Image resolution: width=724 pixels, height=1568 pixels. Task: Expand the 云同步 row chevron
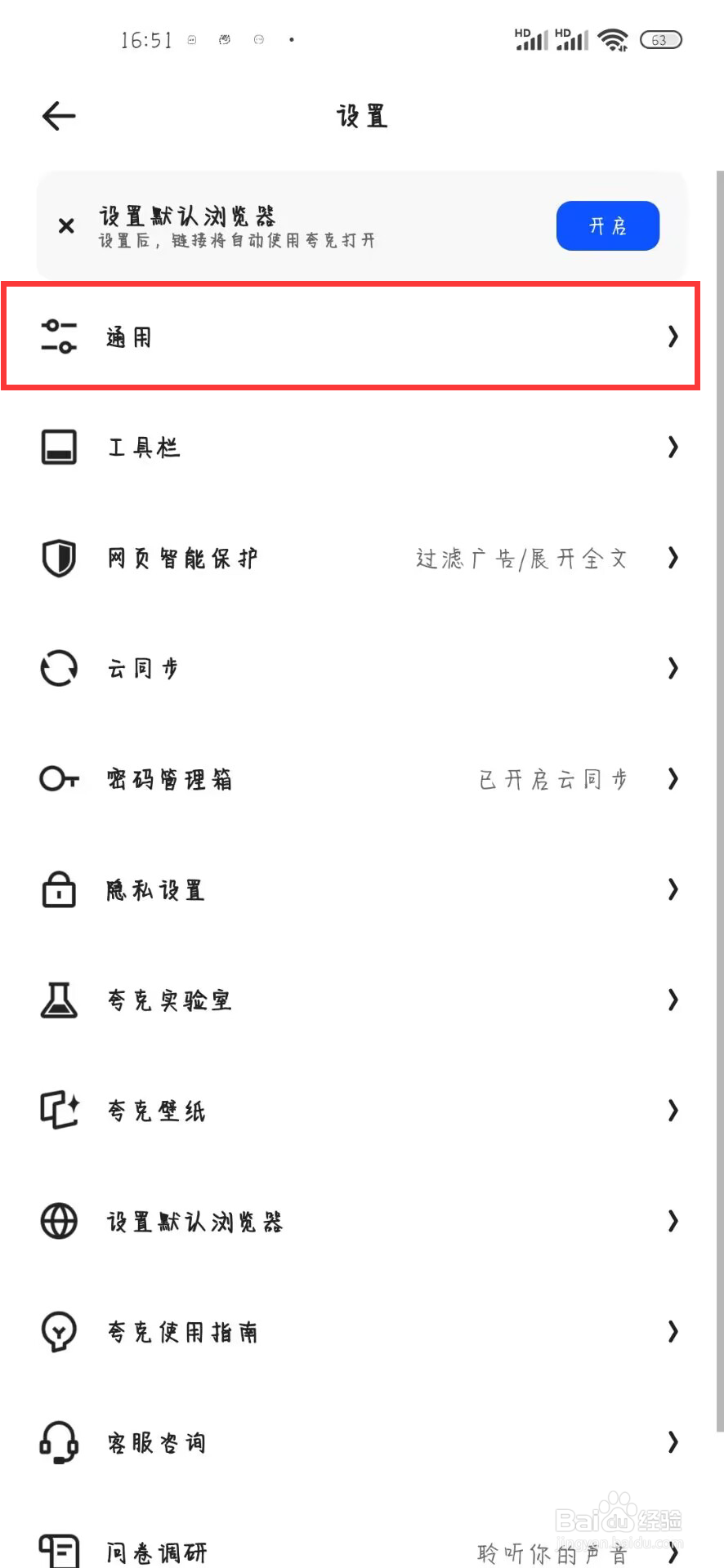(673, 668)
